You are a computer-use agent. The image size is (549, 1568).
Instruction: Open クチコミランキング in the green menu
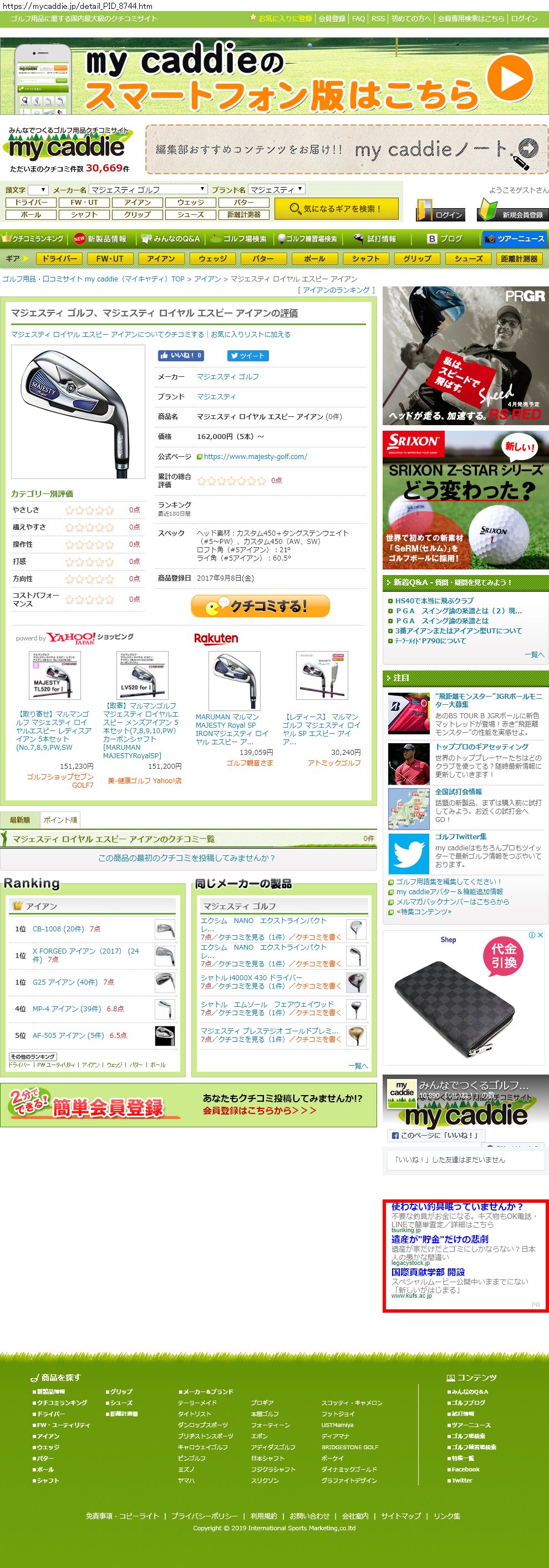(33, 239)
